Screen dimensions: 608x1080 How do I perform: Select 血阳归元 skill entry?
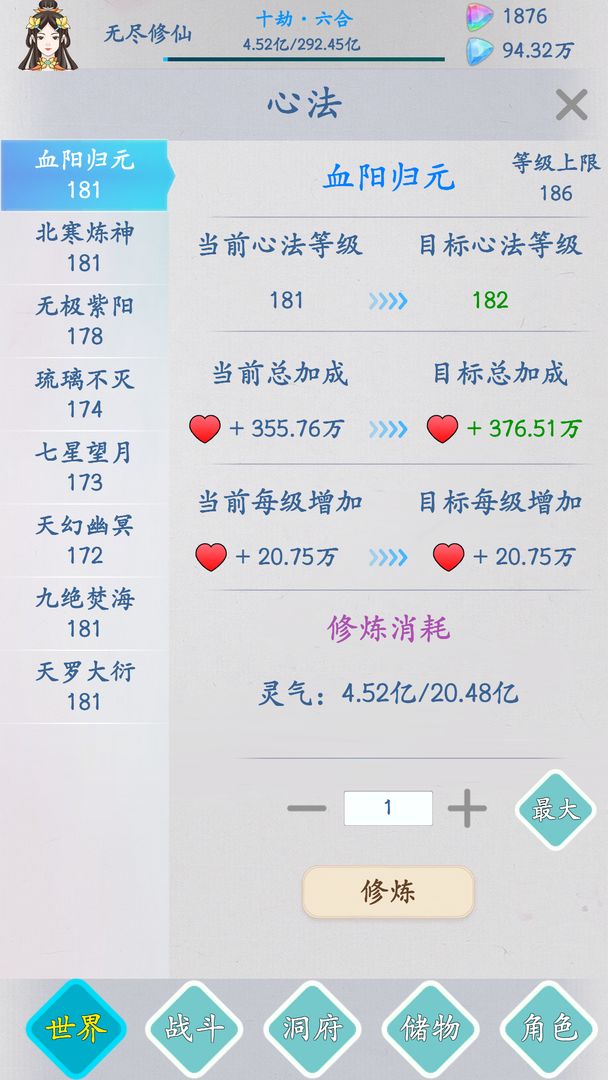click(x=84, y=174)
